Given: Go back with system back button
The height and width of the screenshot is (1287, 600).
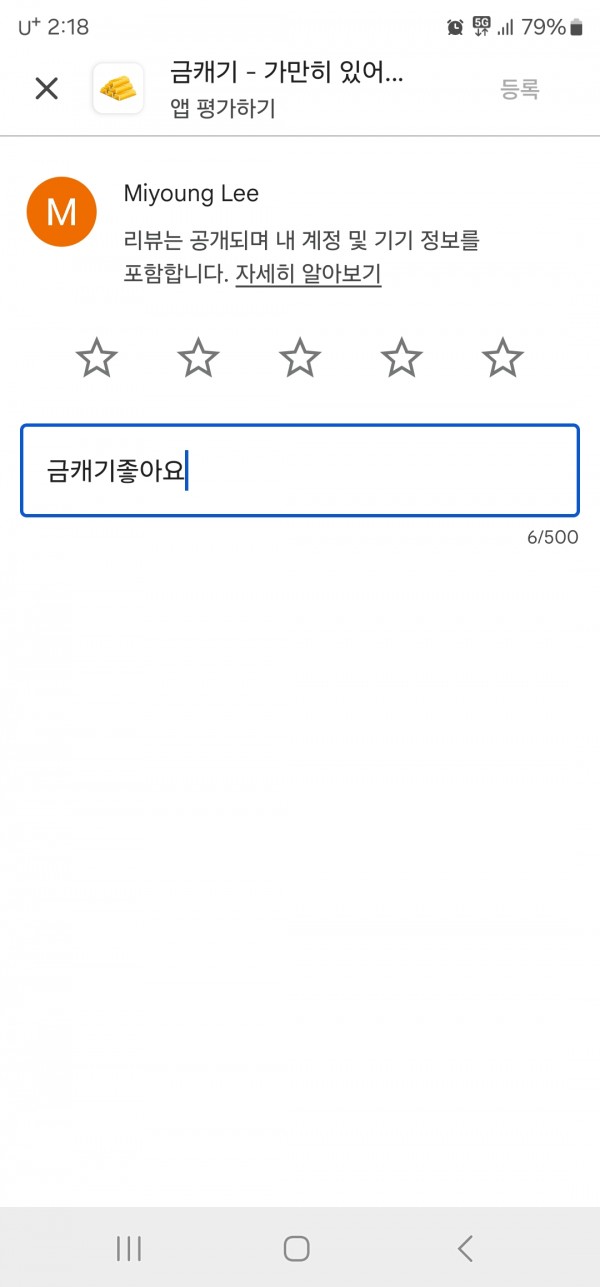Looking at the screenshot, I should click(x=465, y=1247).
